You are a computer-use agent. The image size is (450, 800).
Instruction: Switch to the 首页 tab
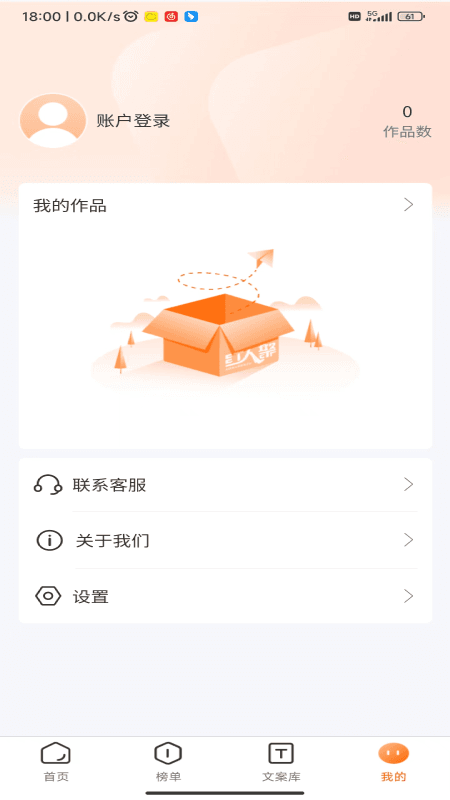[x=56, y=763]
